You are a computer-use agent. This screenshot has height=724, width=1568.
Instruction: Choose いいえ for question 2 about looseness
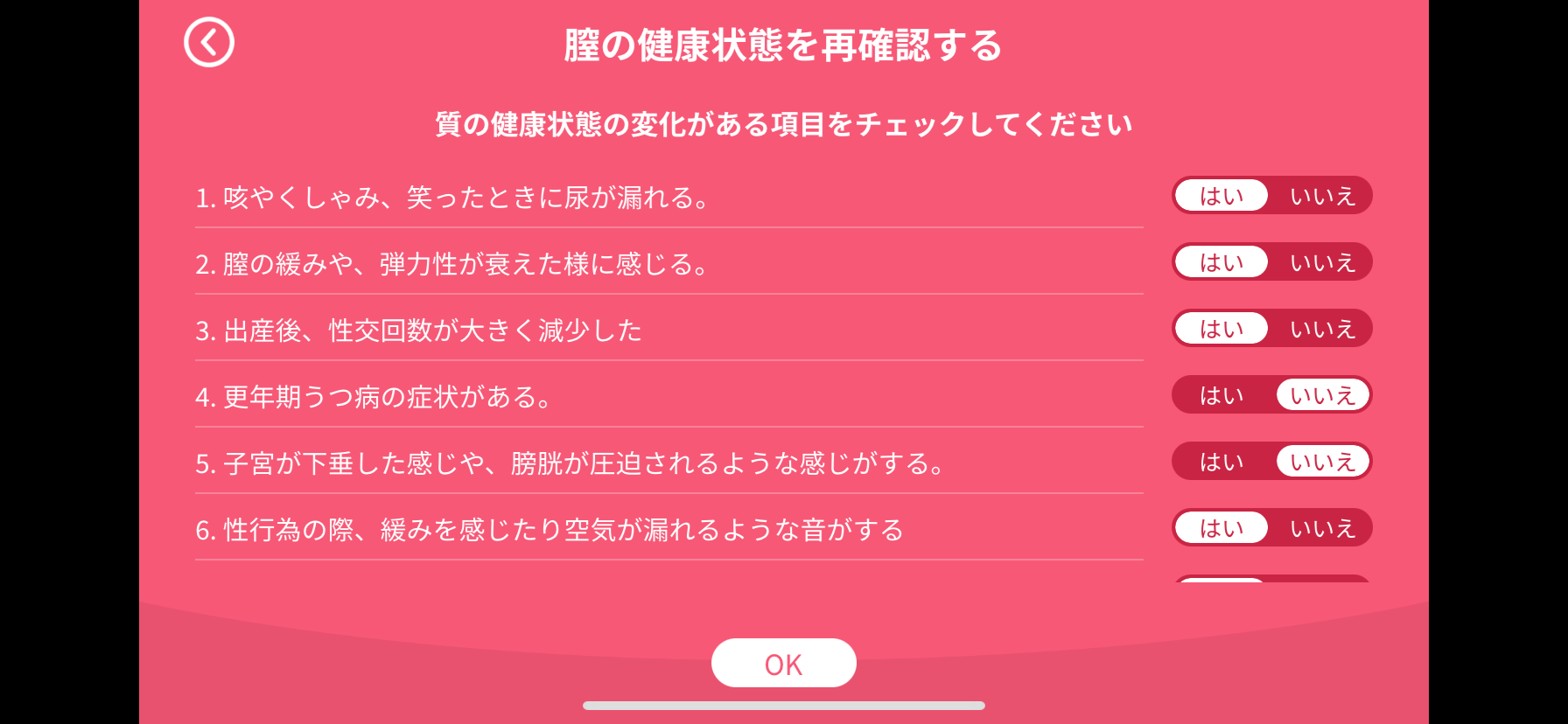[1322, 262]
